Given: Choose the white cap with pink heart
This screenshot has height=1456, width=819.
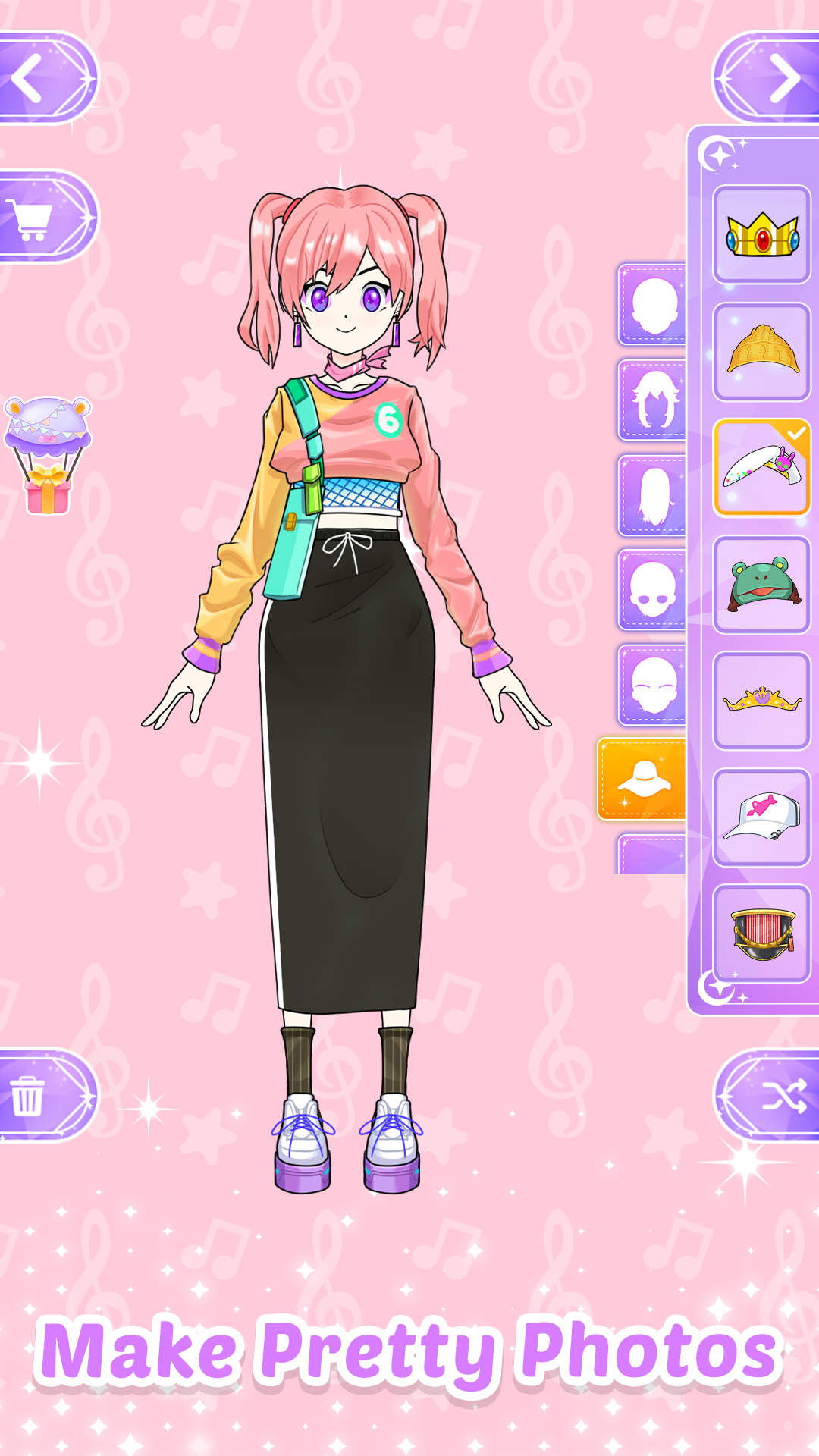Looking at the screenshot, I should (762, 817).
